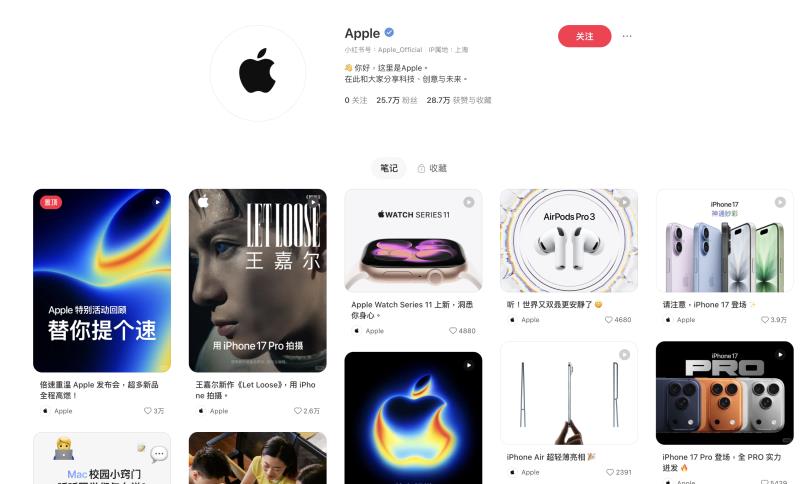This screenshot has width=800, height=484.
Task: Like the AirPods Pro 3 post
Action: coord(610,320)
